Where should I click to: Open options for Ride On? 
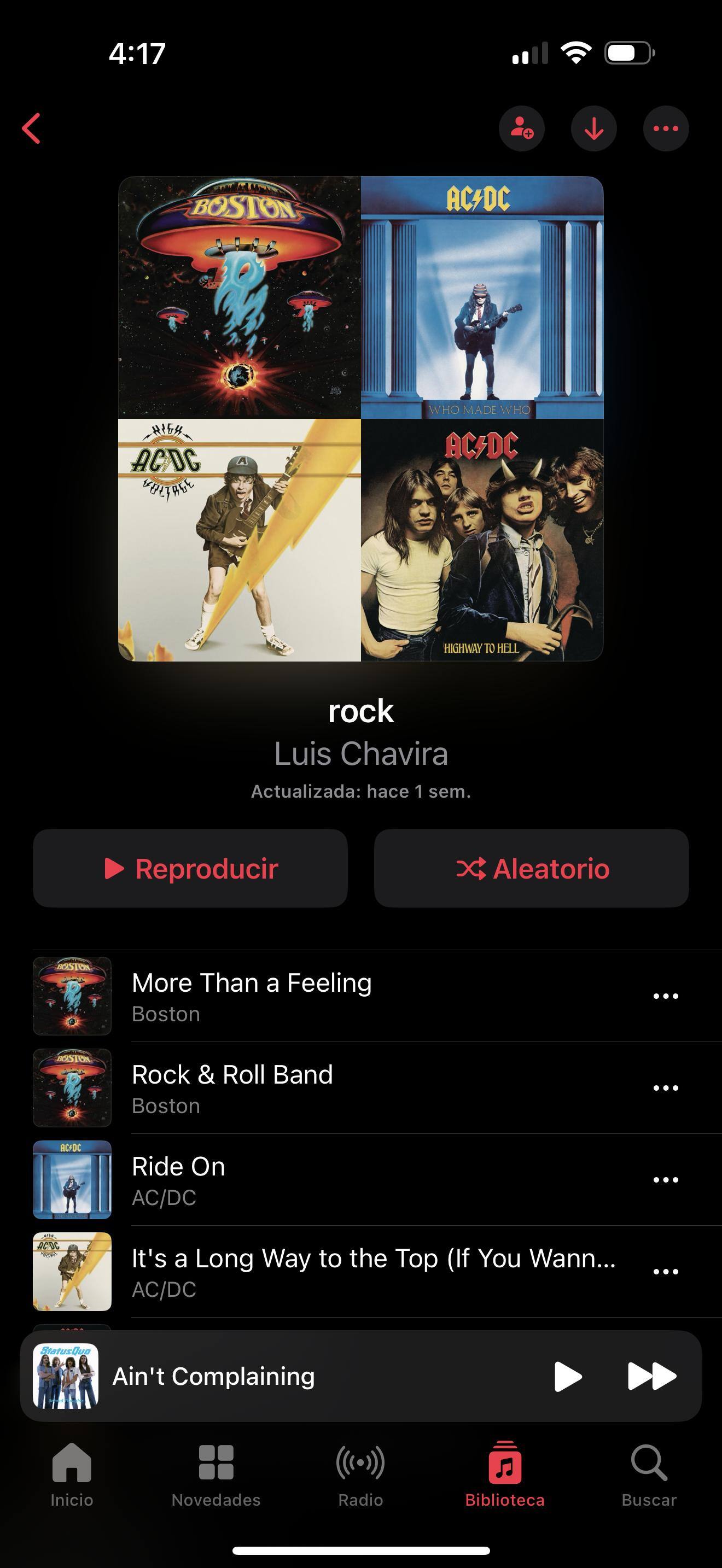pyautogui.click(x=665, y=1180)
